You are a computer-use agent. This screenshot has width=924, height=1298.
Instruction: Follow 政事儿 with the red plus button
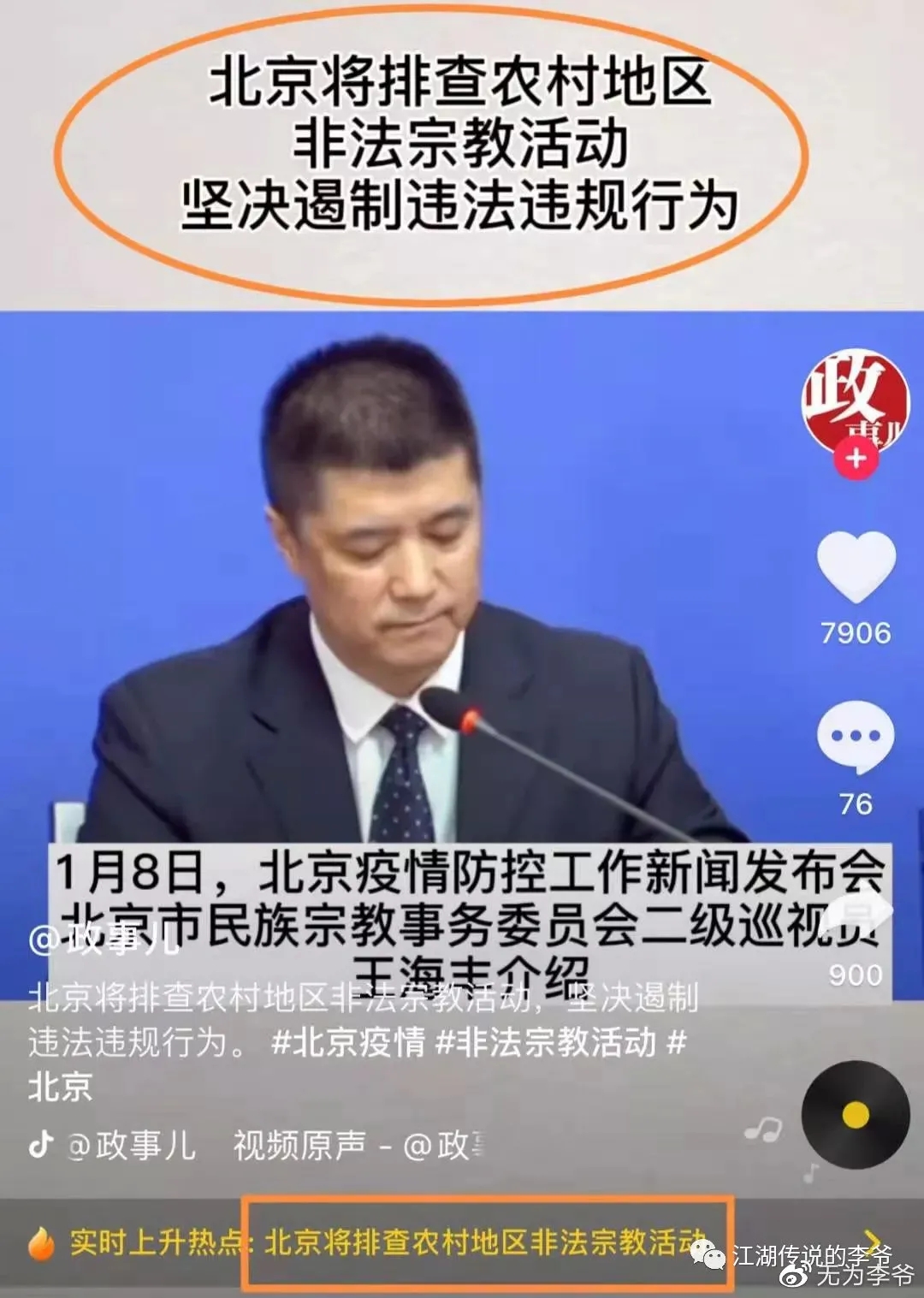[856, 459]
